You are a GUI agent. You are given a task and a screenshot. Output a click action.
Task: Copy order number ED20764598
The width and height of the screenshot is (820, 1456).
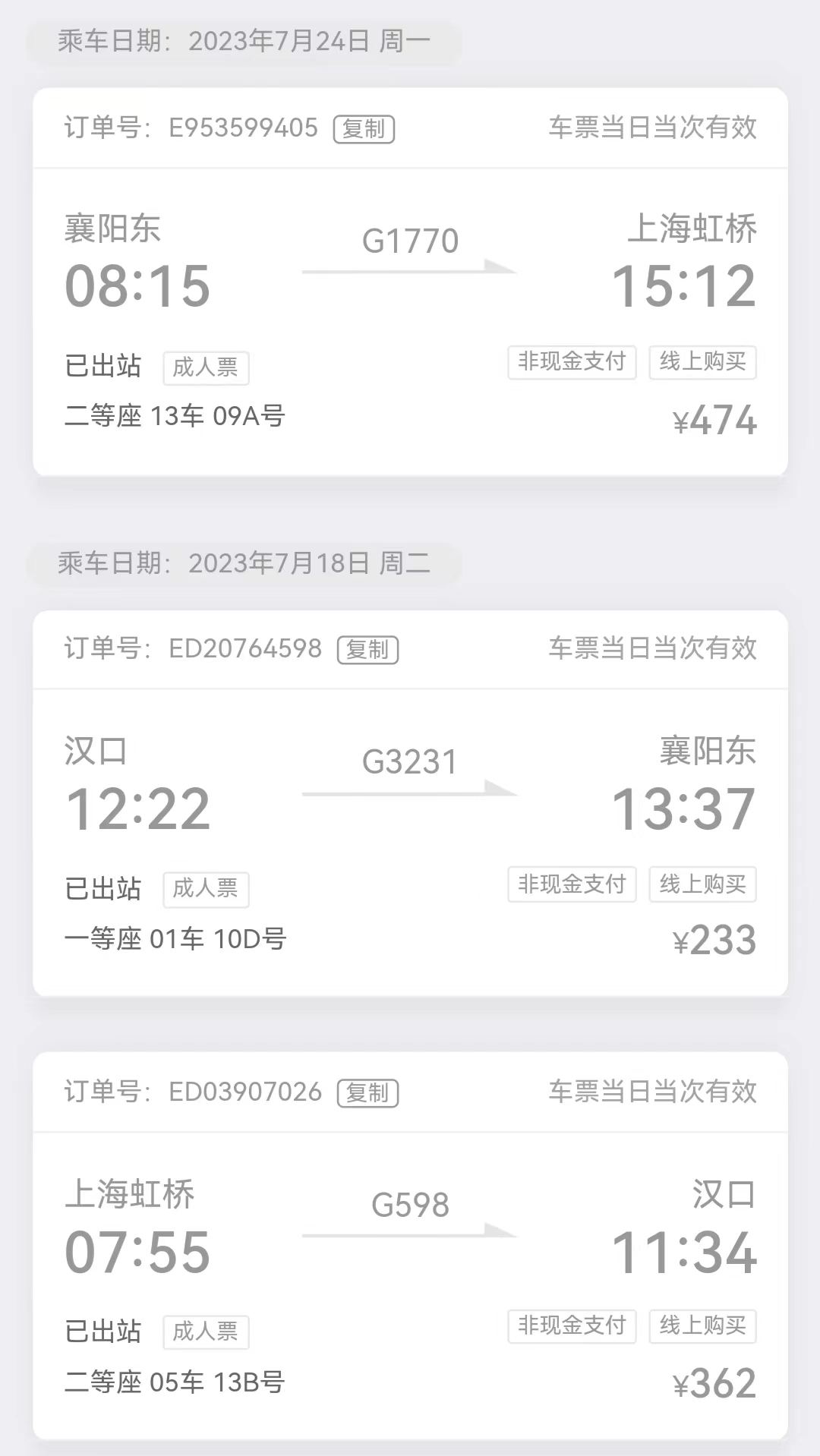tap(367, 650)
